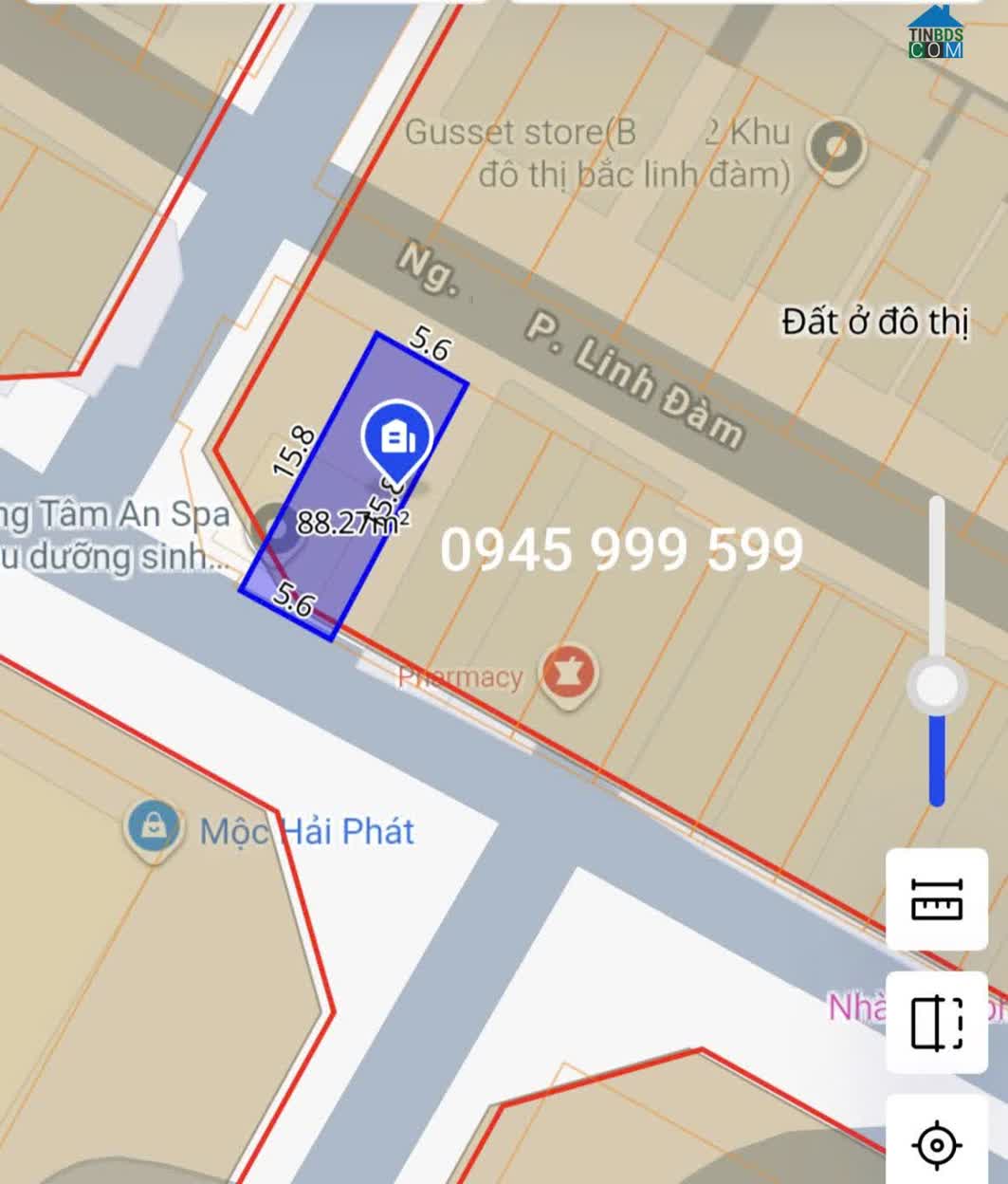
Task: Open the Mộc Hải Phát shop pin
Action: click(153, 829)
